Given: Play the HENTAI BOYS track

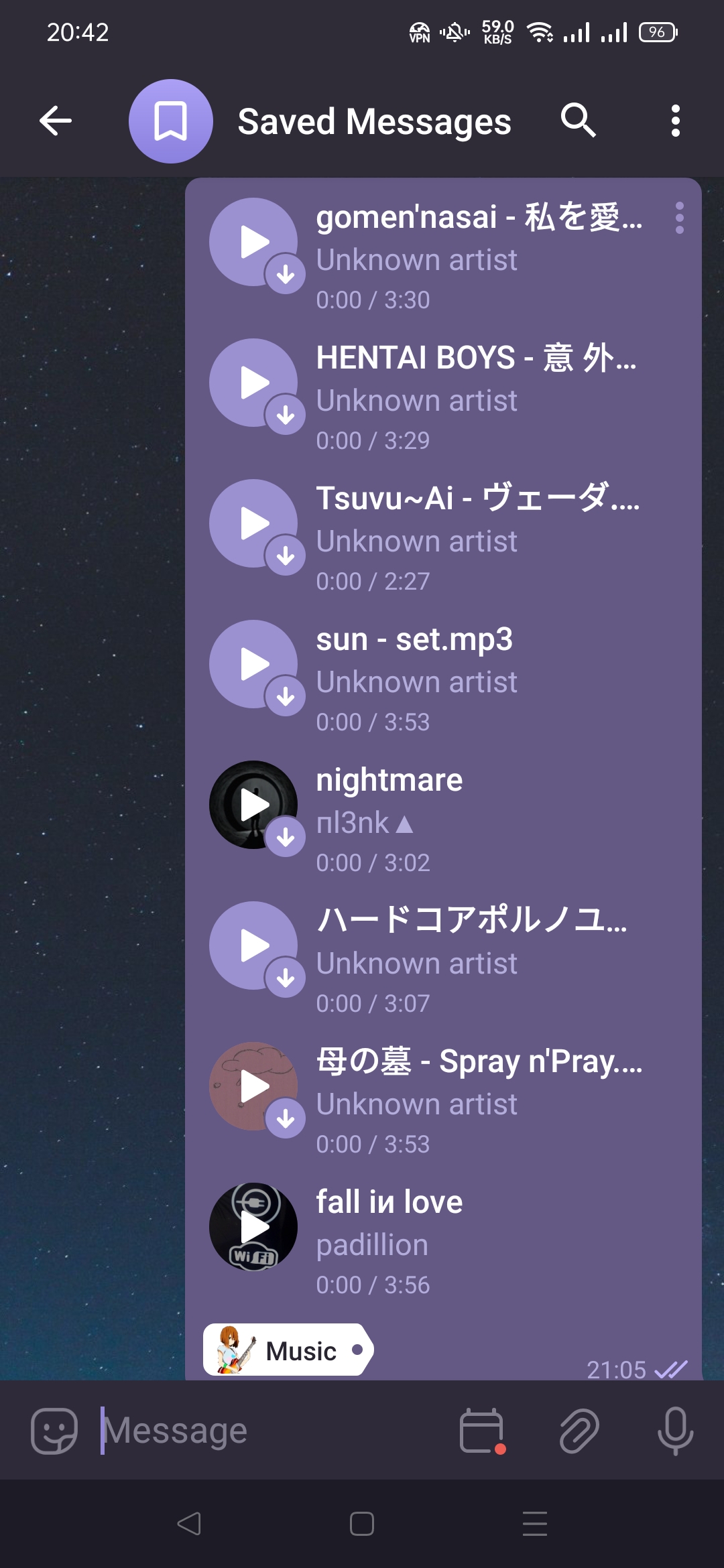Looking at the screenshot, I should click(253, 383).
